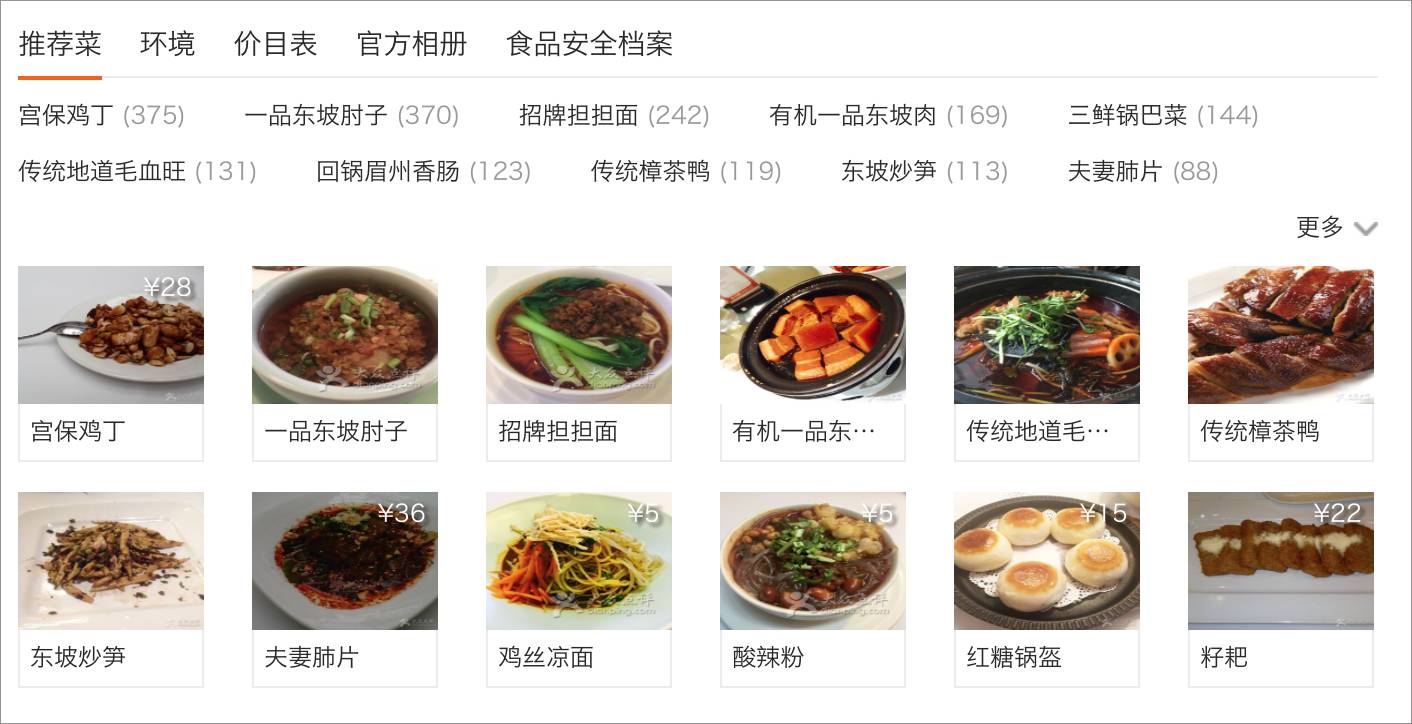
Task: Switch to the 官方相册 tab
Action: coord(412,44)
